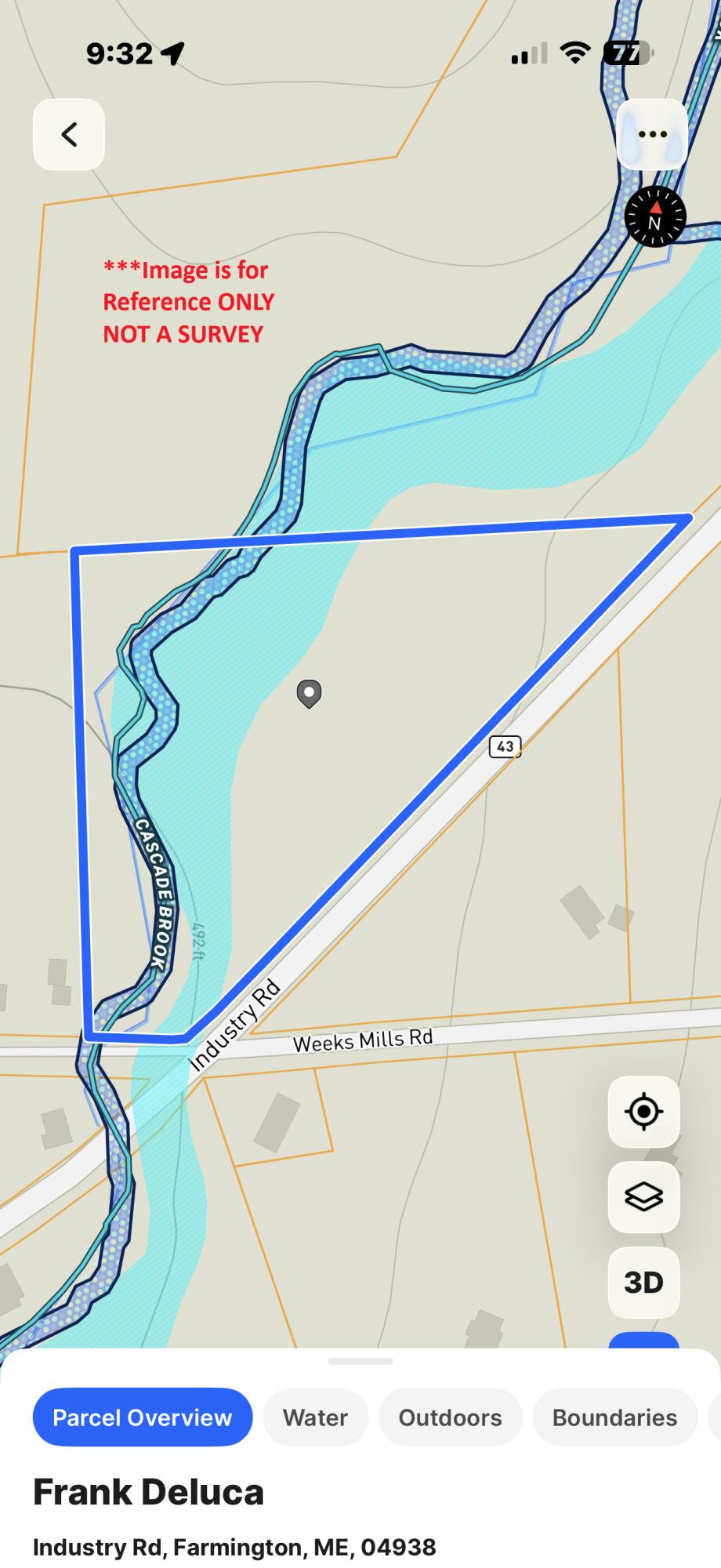Tap the Wi-Fi icon in status bar
Viewport: 721px width, 1568px height.
pos(574,52)
